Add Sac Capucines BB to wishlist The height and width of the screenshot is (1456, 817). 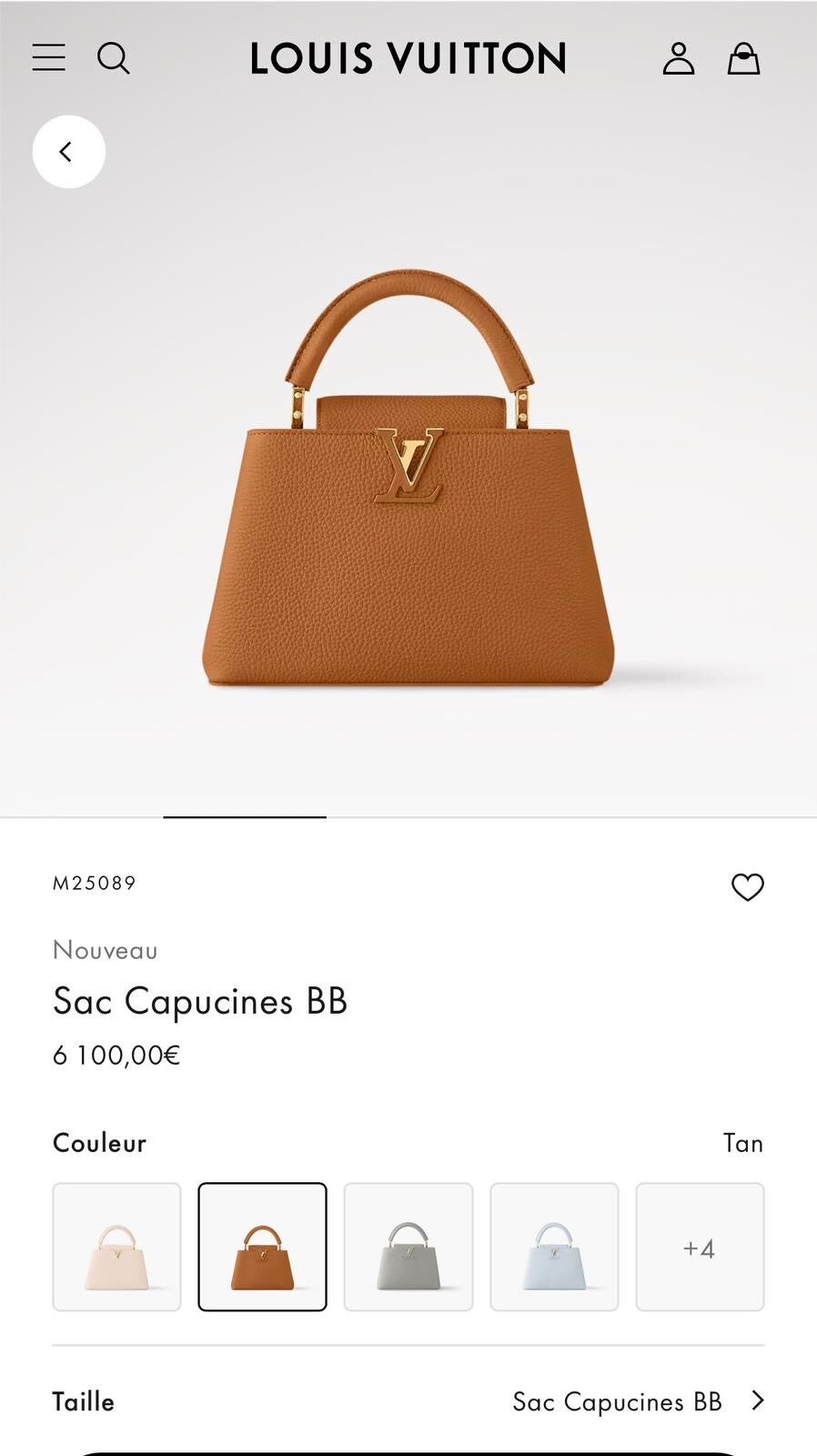(748, 886)
